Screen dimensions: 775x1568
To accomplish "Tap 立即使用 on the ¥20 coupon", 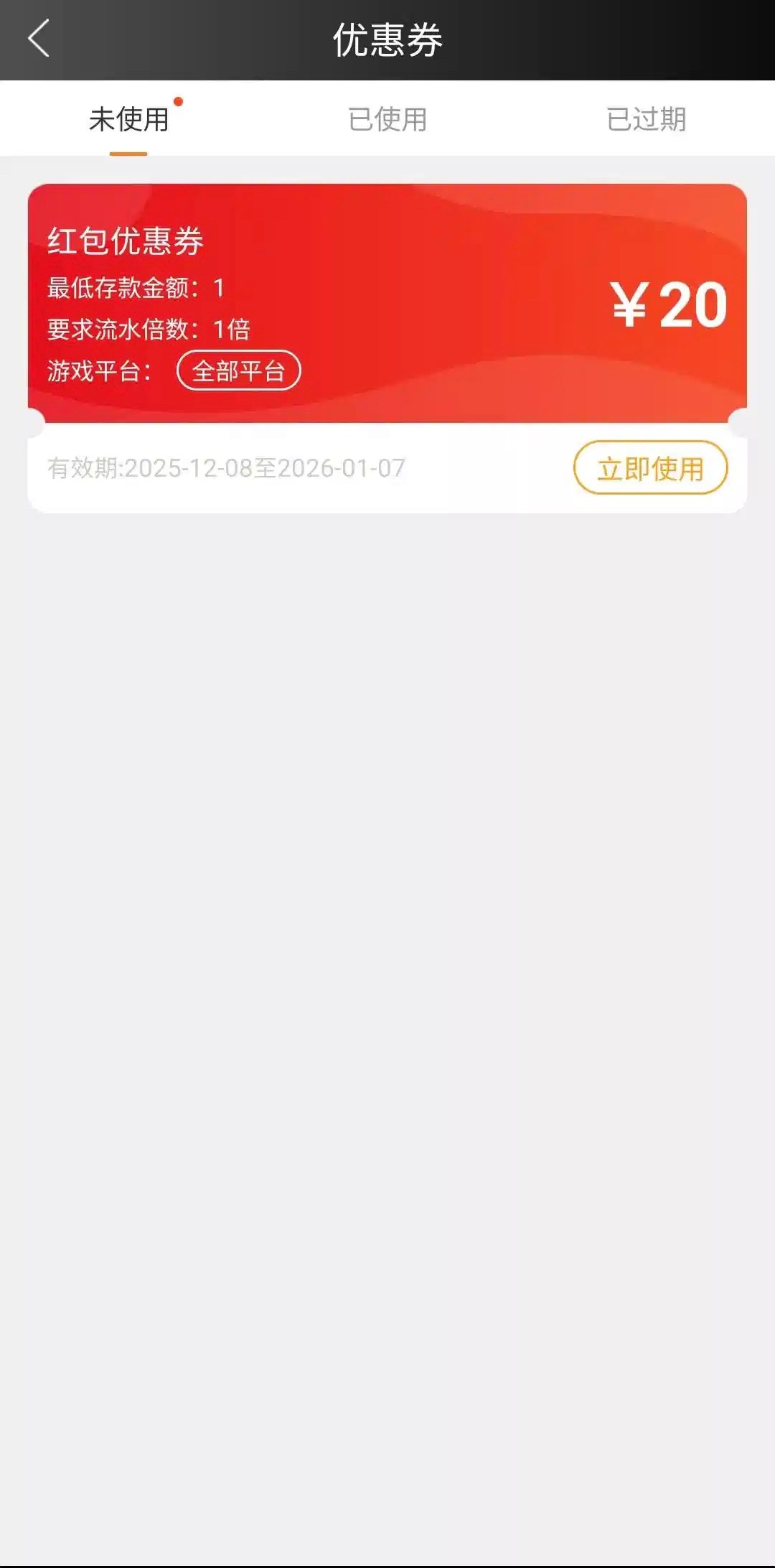I will coord(650,468).
